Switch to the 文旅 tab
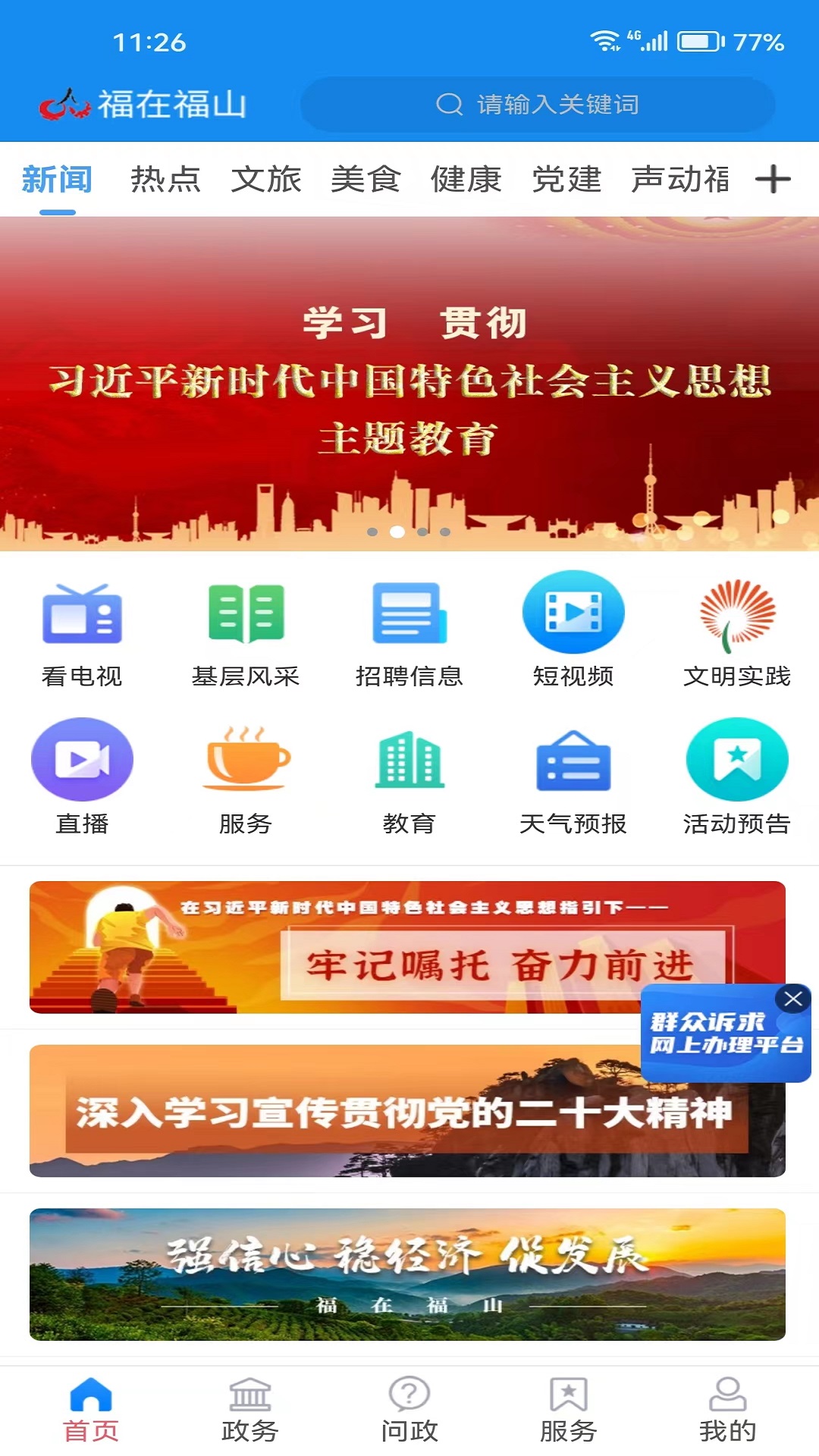Viewport: 819px width, 1456px height. [265, 180]
